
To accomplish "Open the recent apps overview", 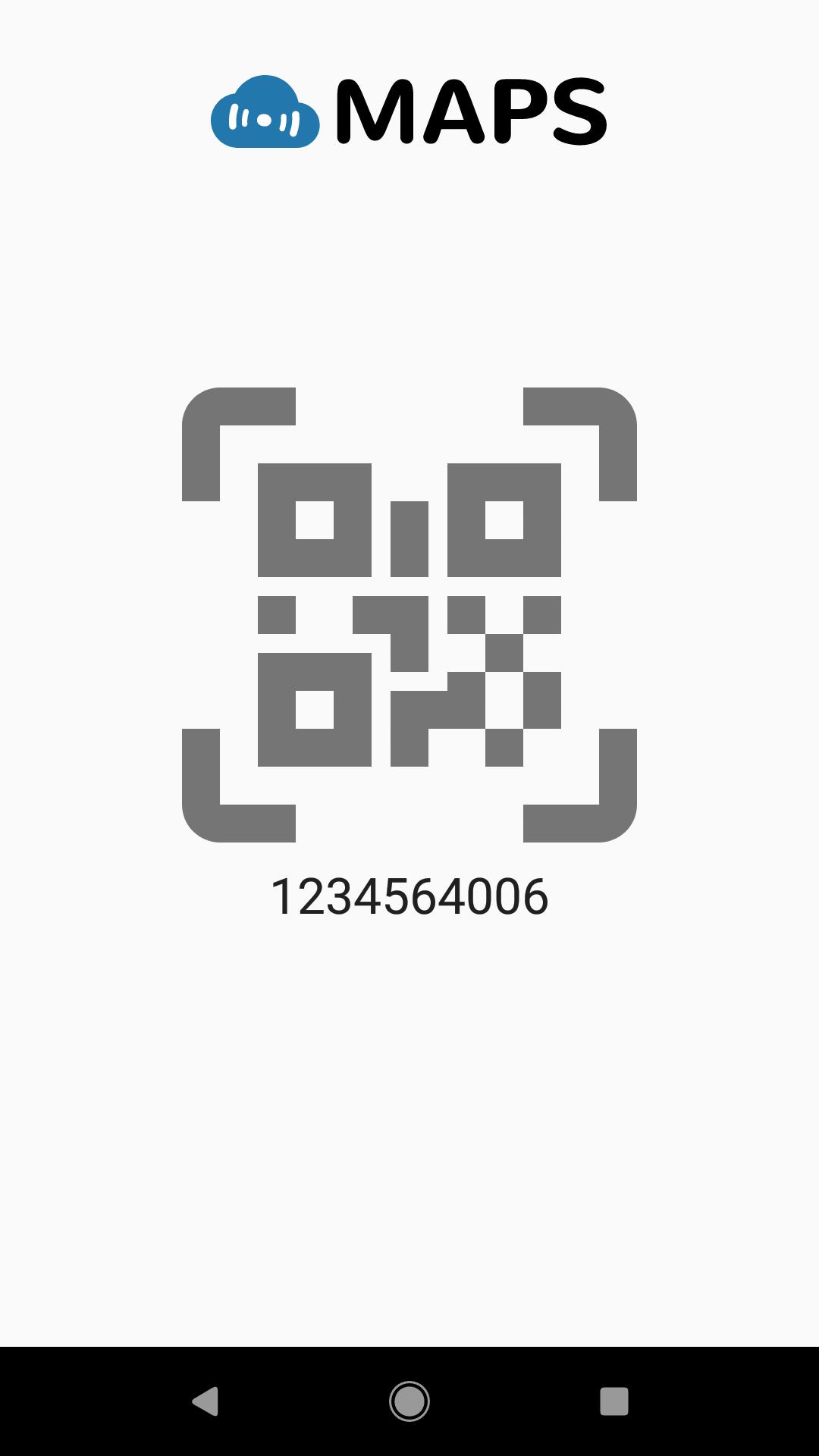I will coord(614,1401).
